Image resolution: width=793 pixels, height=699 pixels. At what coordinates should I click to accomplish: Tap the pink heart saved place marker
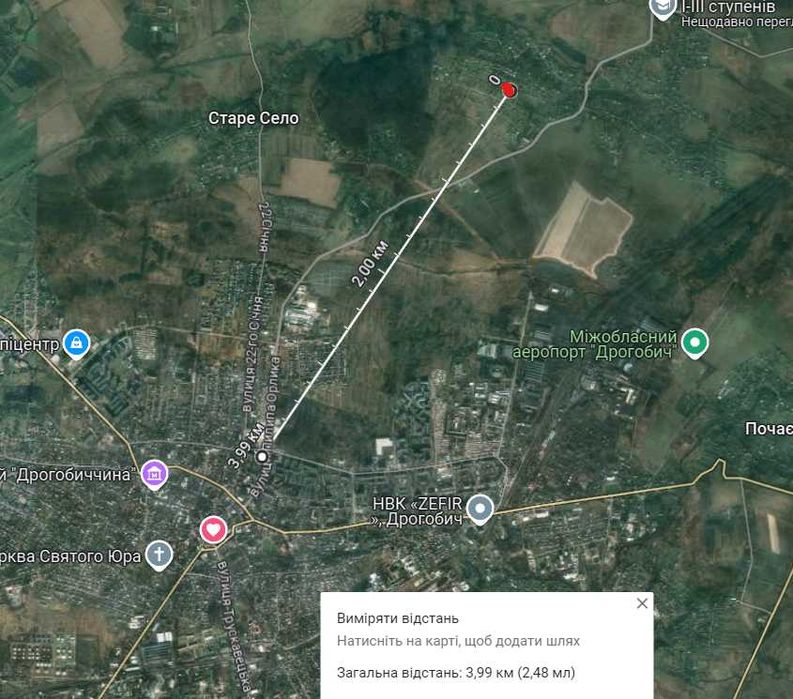(213, 529)
